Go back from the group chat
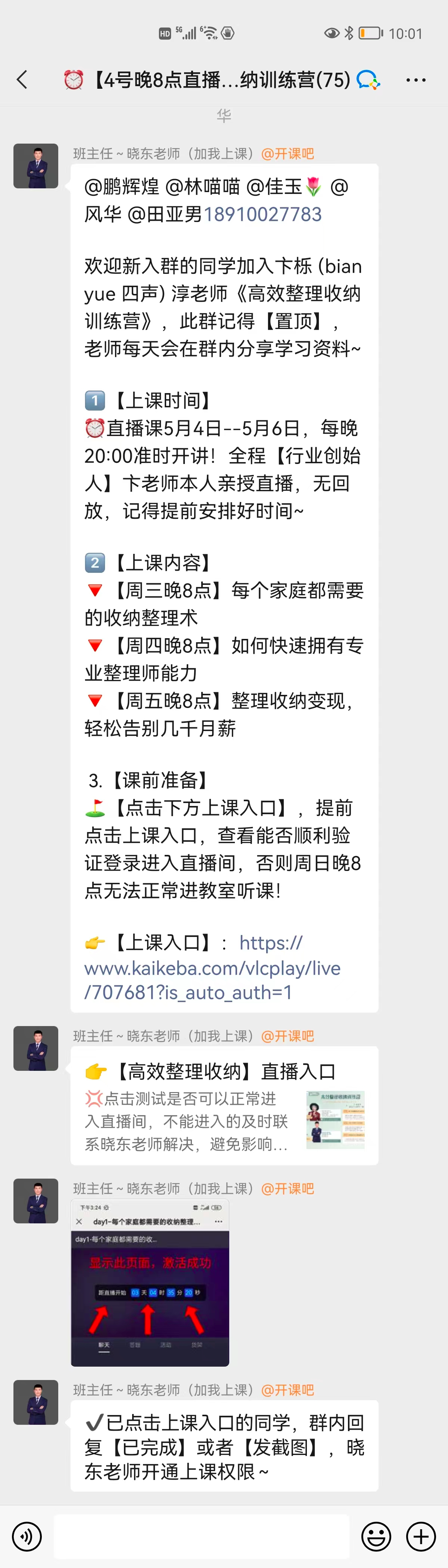The height and width of the screenshot is (1568, 448). pyautogui.click(x=22, y=80)
